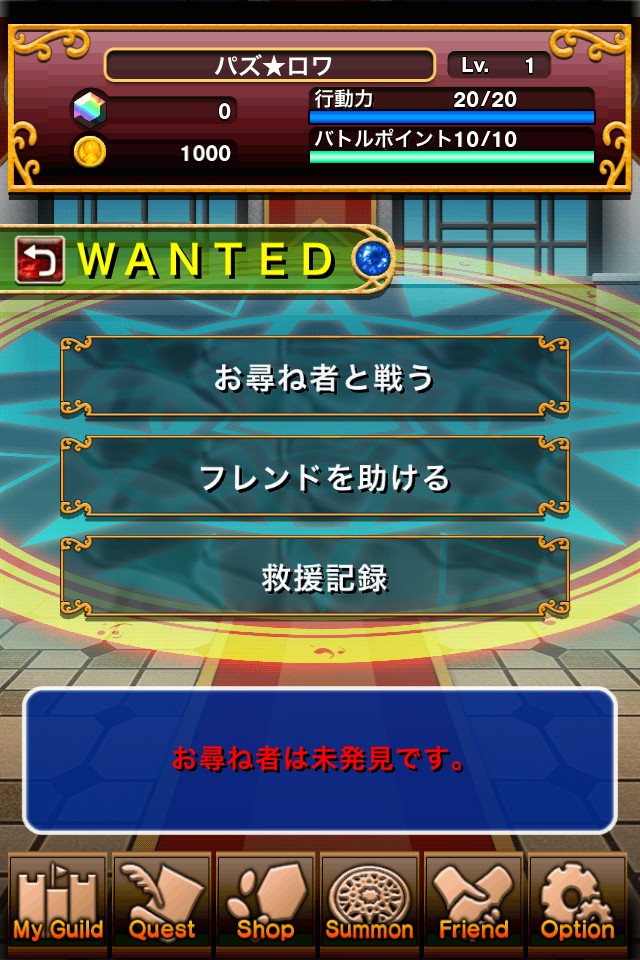Open the Option settings tab
The image size is (640, 960).
tap(578, 902)
